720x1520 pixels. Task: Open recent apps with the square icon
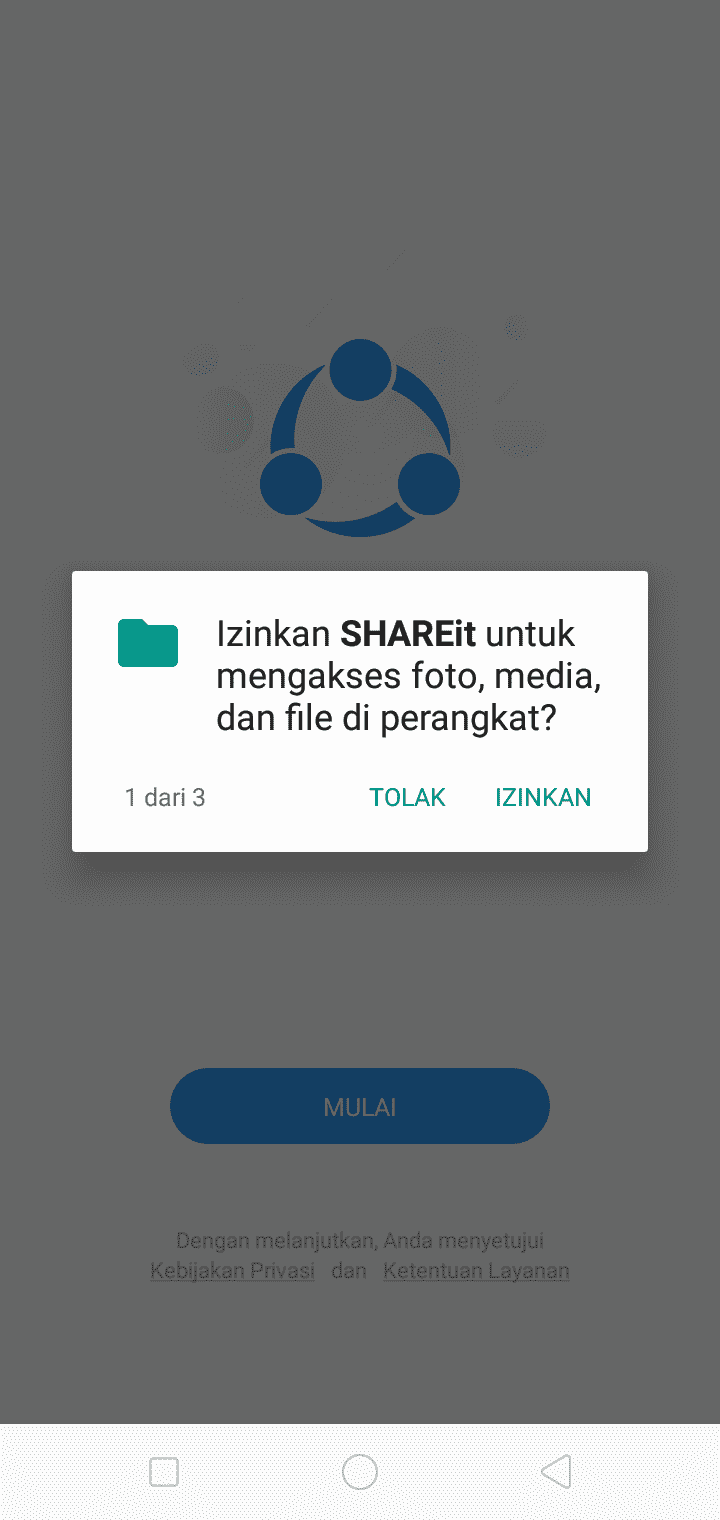pyautogui.click(x=163, y=1472)
